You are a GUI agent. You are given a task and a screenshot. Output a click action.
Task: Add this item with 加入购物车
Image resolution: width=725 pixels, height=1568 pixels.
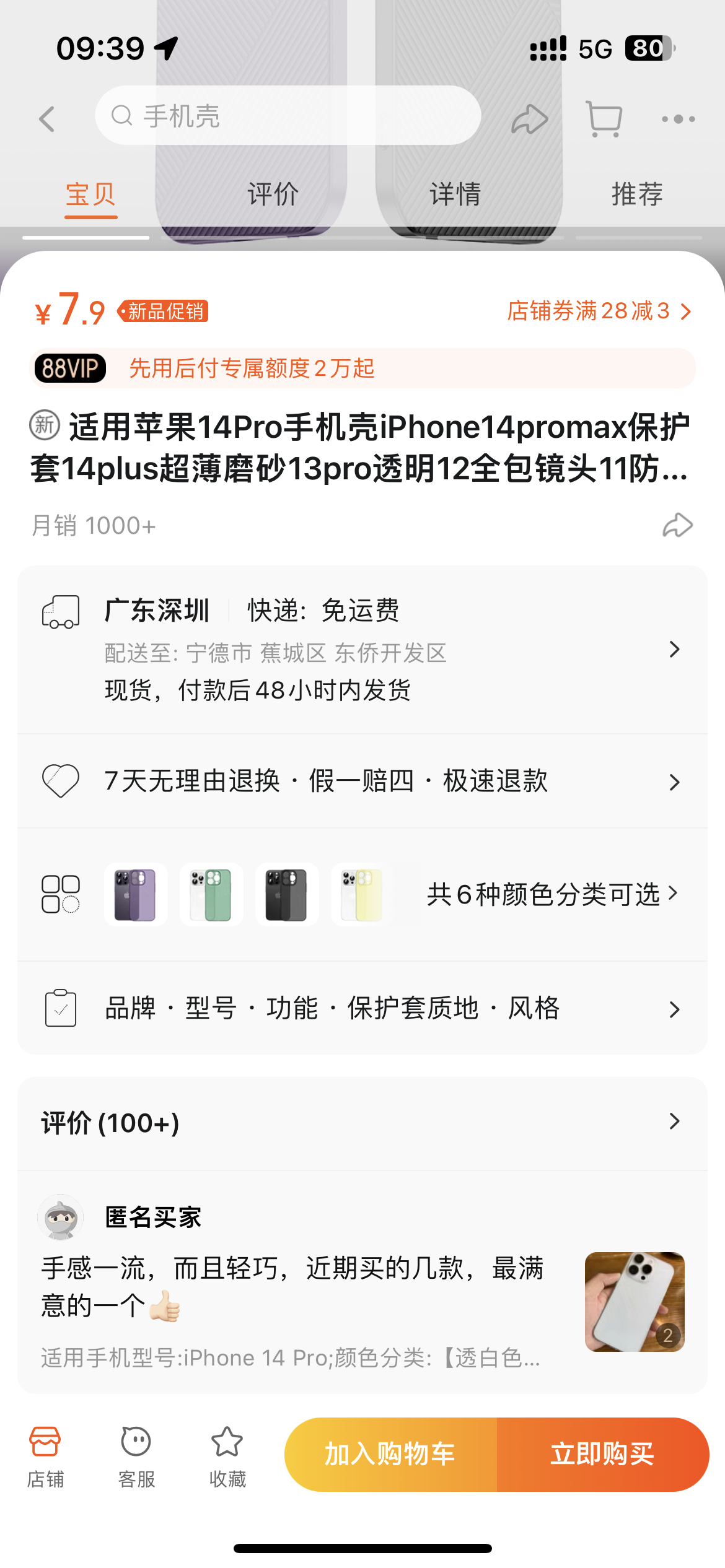tap(390, 1454)
